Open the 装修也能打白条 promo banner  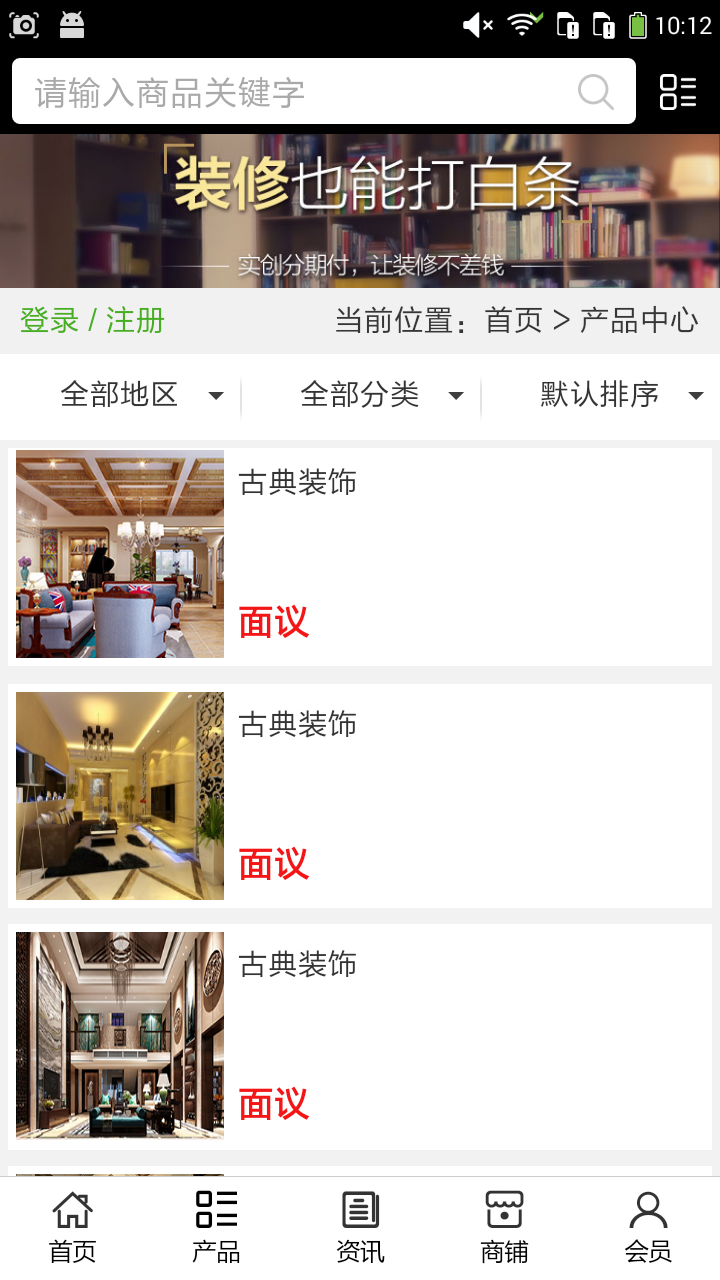pos(360,211)
